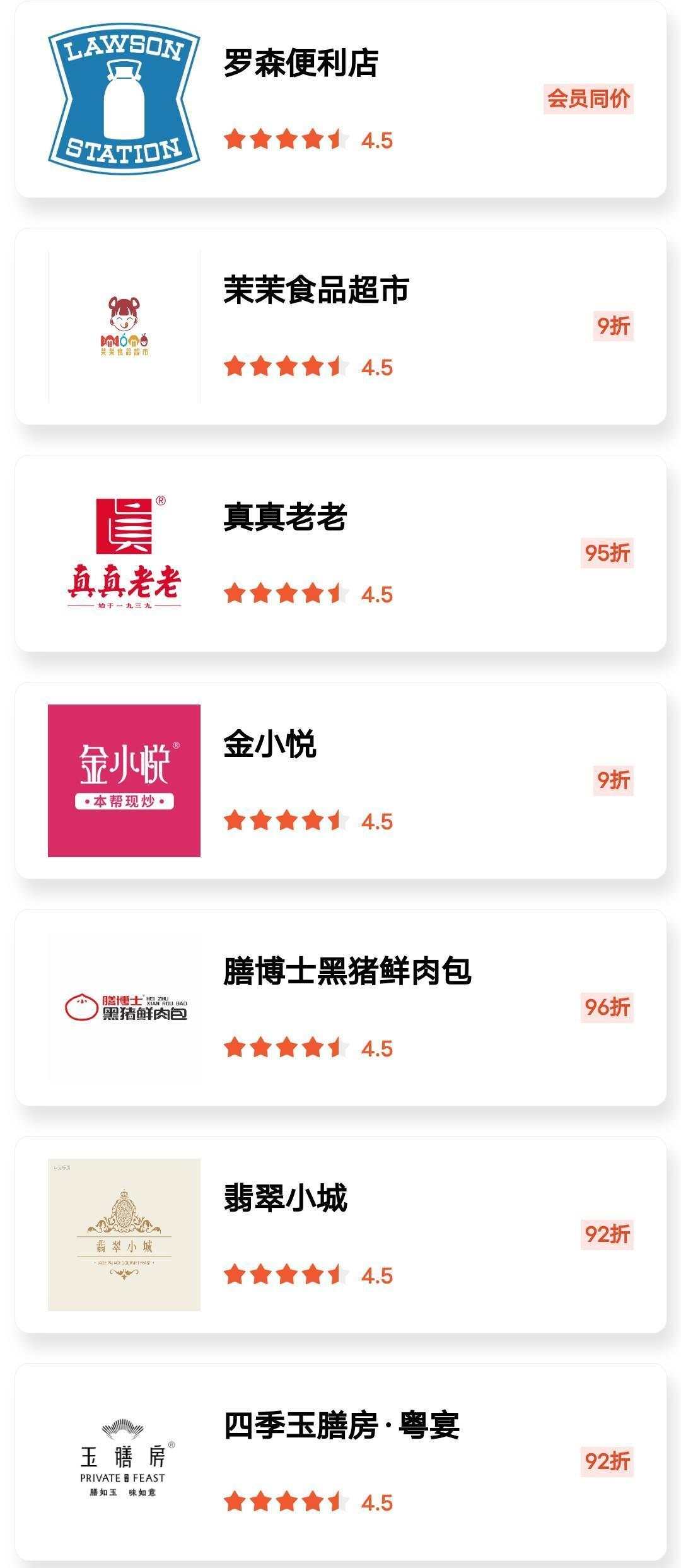The width and height of the screenshot is (681, 1568).
Task: Tap the 翡翠小城 restaurant card
Action: [x=340, y=1234]
